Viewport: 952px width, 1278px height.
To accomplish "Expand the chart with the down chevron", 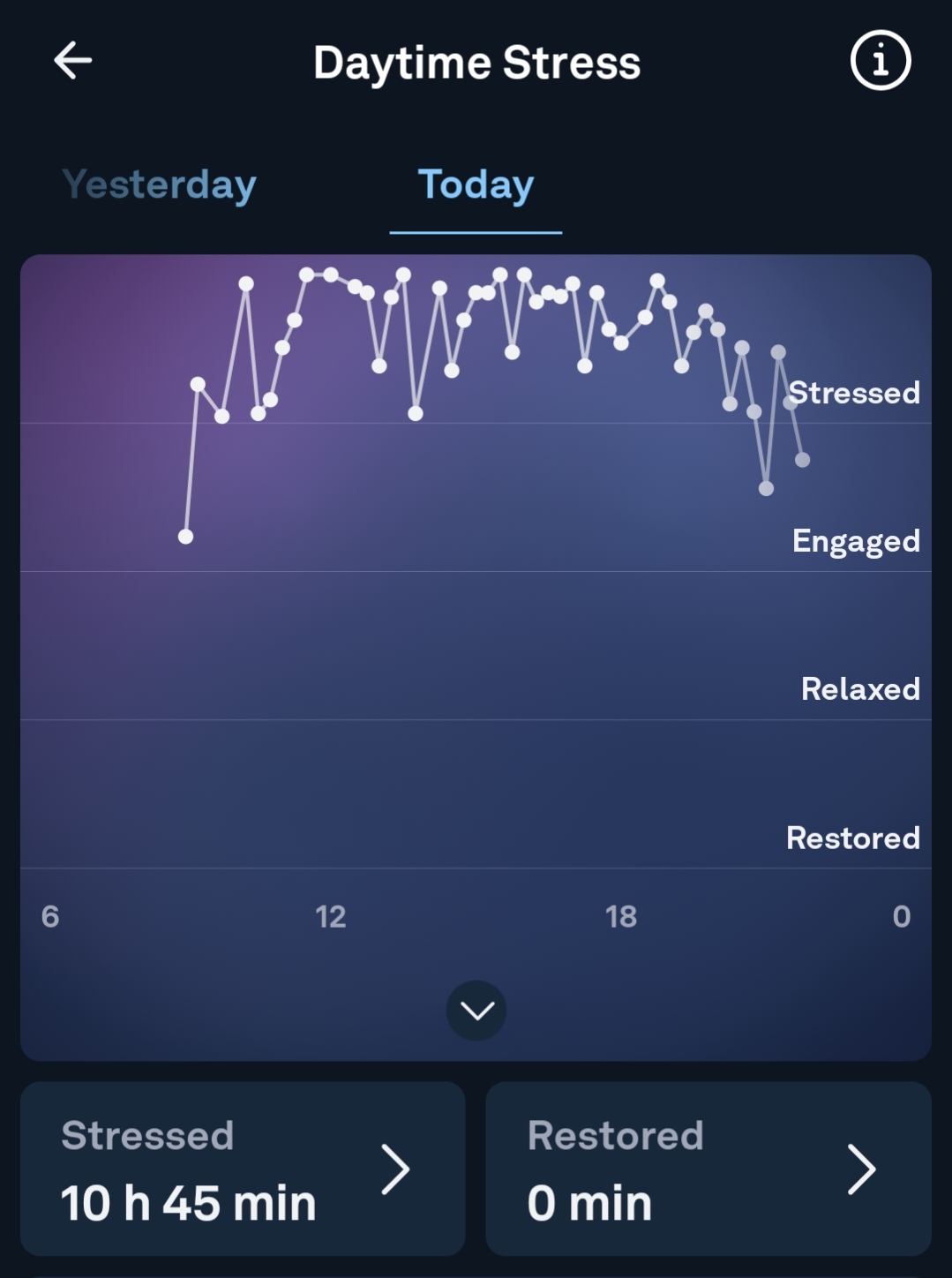I will 476,1011.
